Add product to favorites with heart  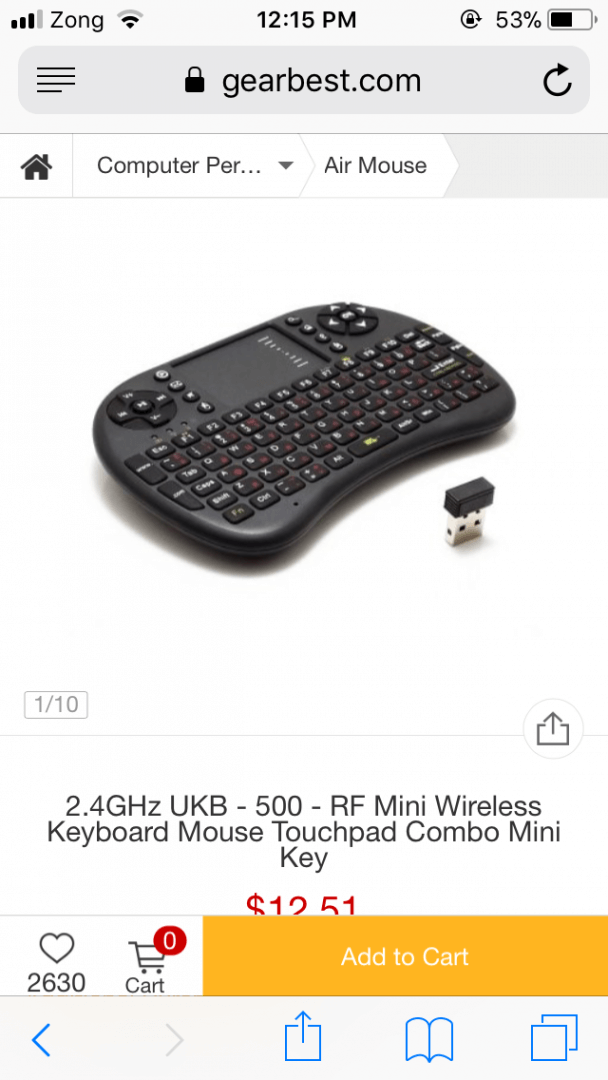coord(57,947)
